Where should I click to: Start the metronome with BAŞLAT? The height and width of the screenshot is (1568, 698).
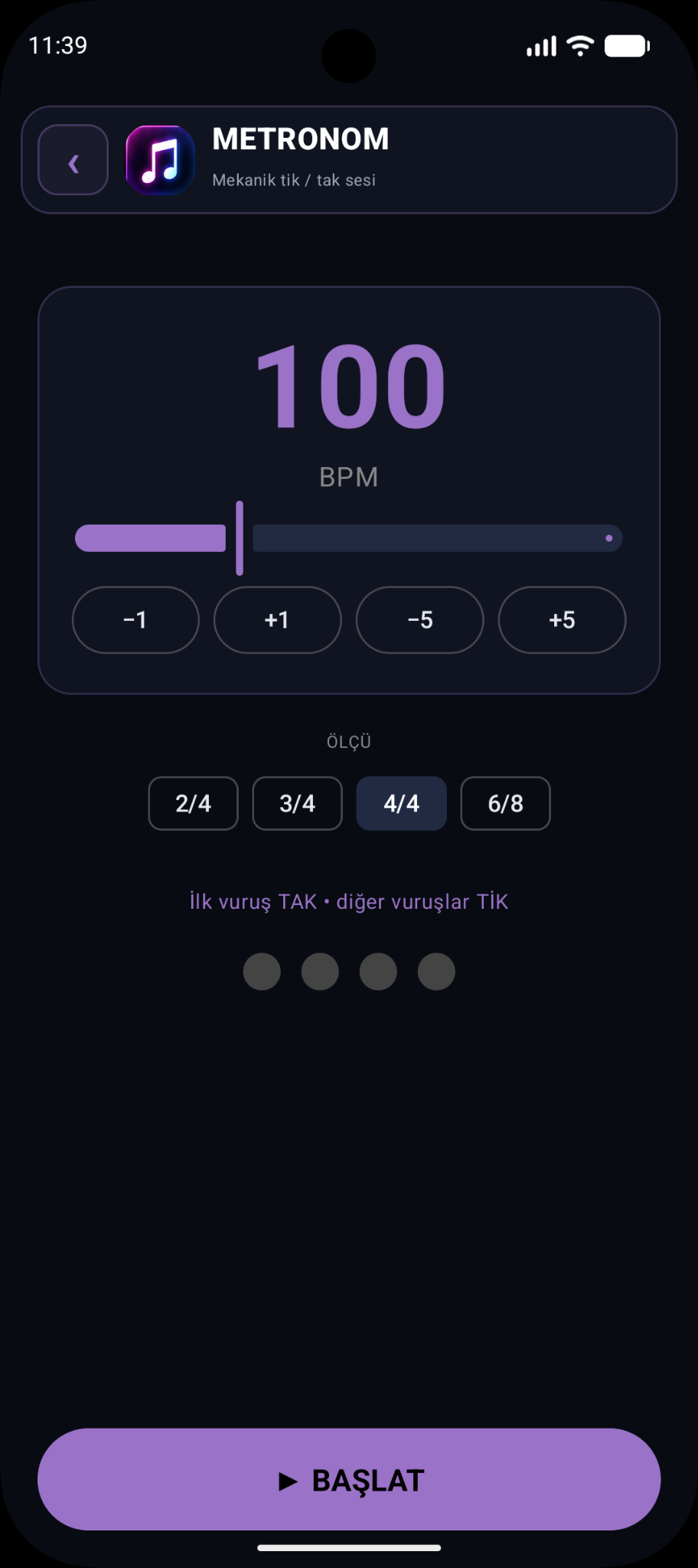(349, 1479)
